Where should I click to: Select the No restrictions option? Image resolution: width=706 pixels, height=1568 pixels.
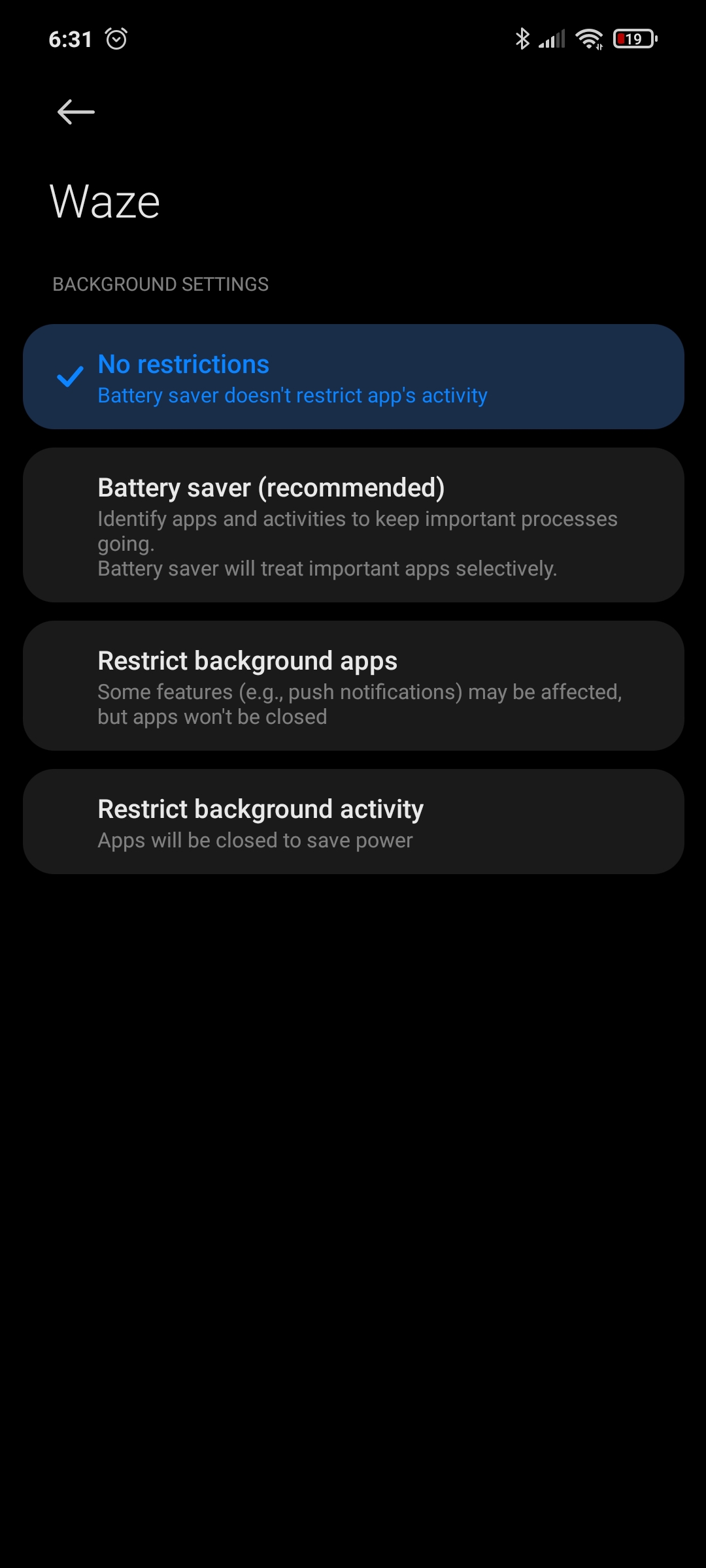point(353,377)
